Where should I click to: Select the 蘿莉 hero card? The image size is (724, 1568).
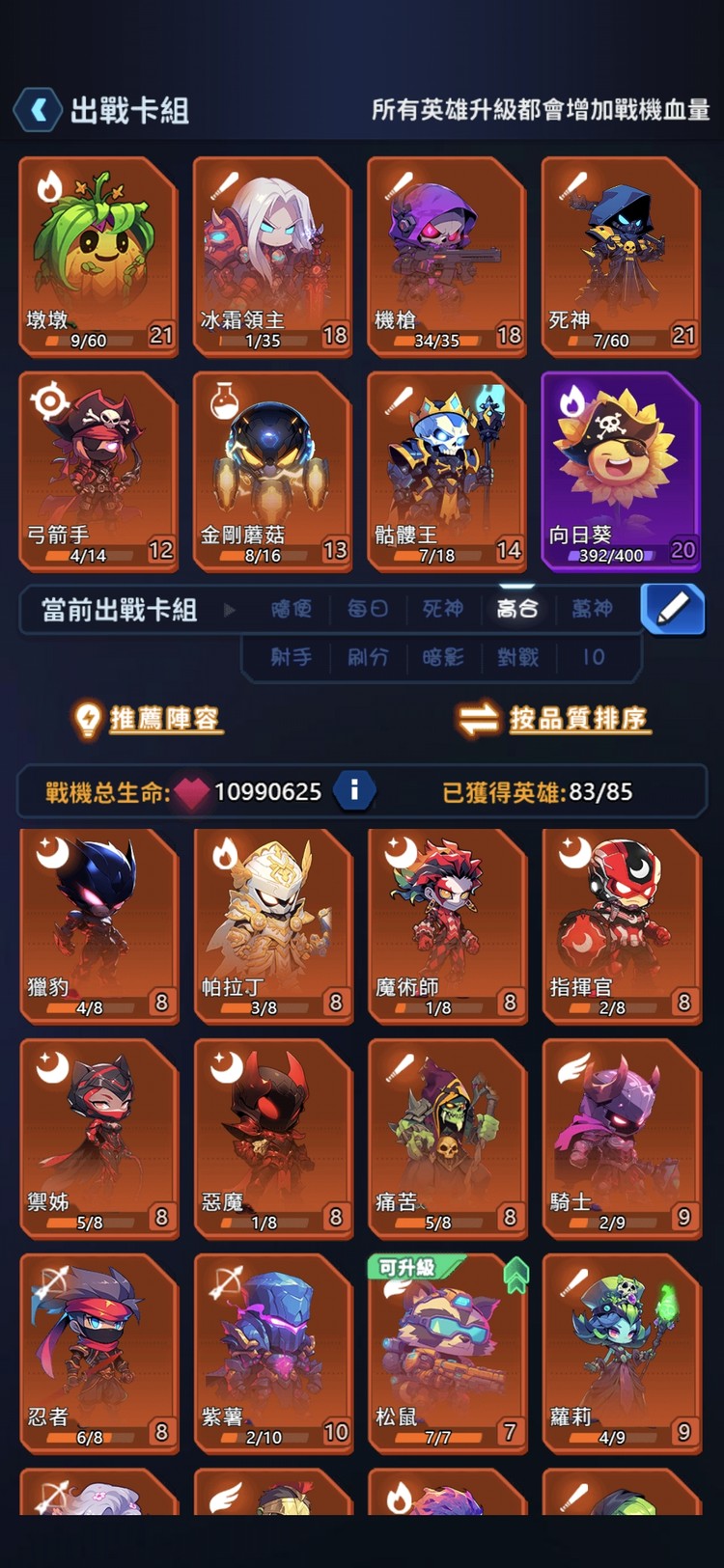point(621,1351)
